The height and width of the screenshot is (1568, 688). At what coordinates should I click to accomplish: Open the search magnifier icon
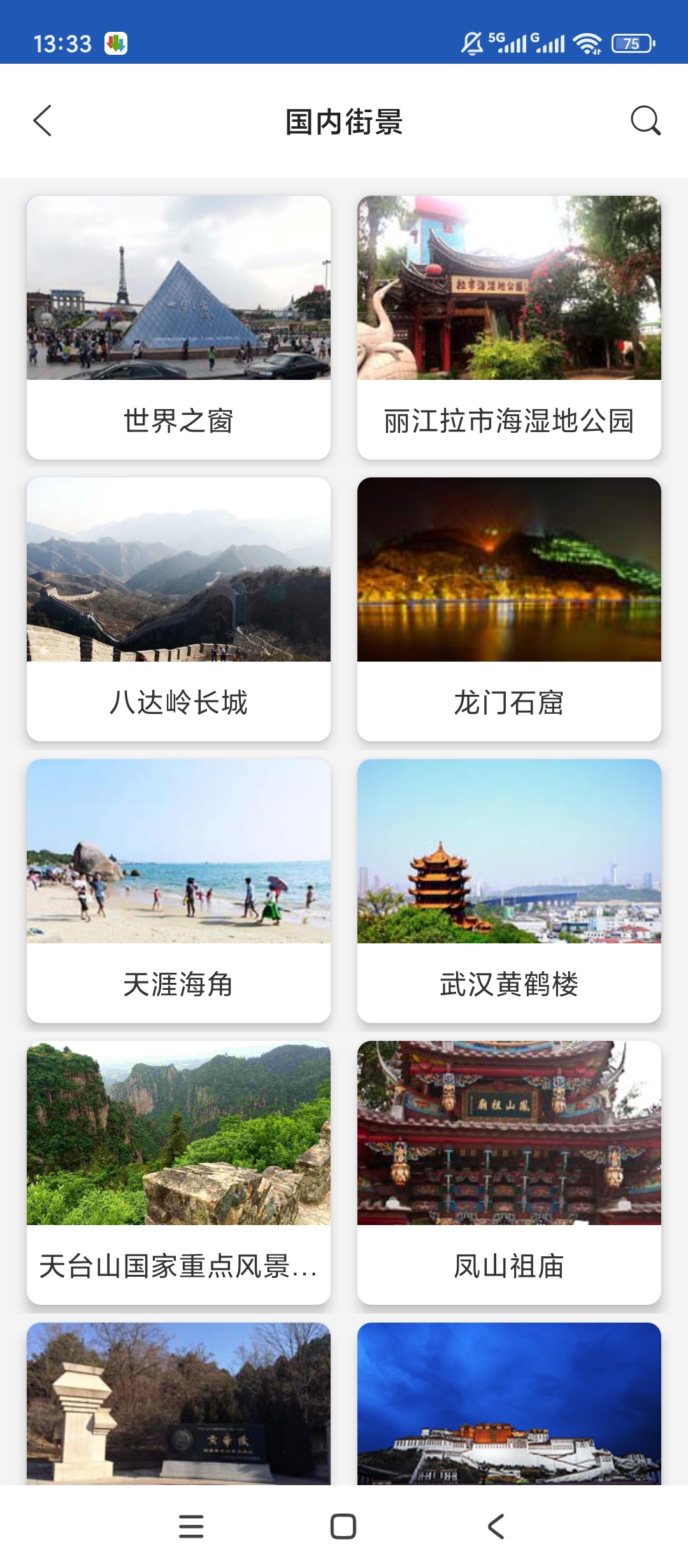click(x=645, y=120)
